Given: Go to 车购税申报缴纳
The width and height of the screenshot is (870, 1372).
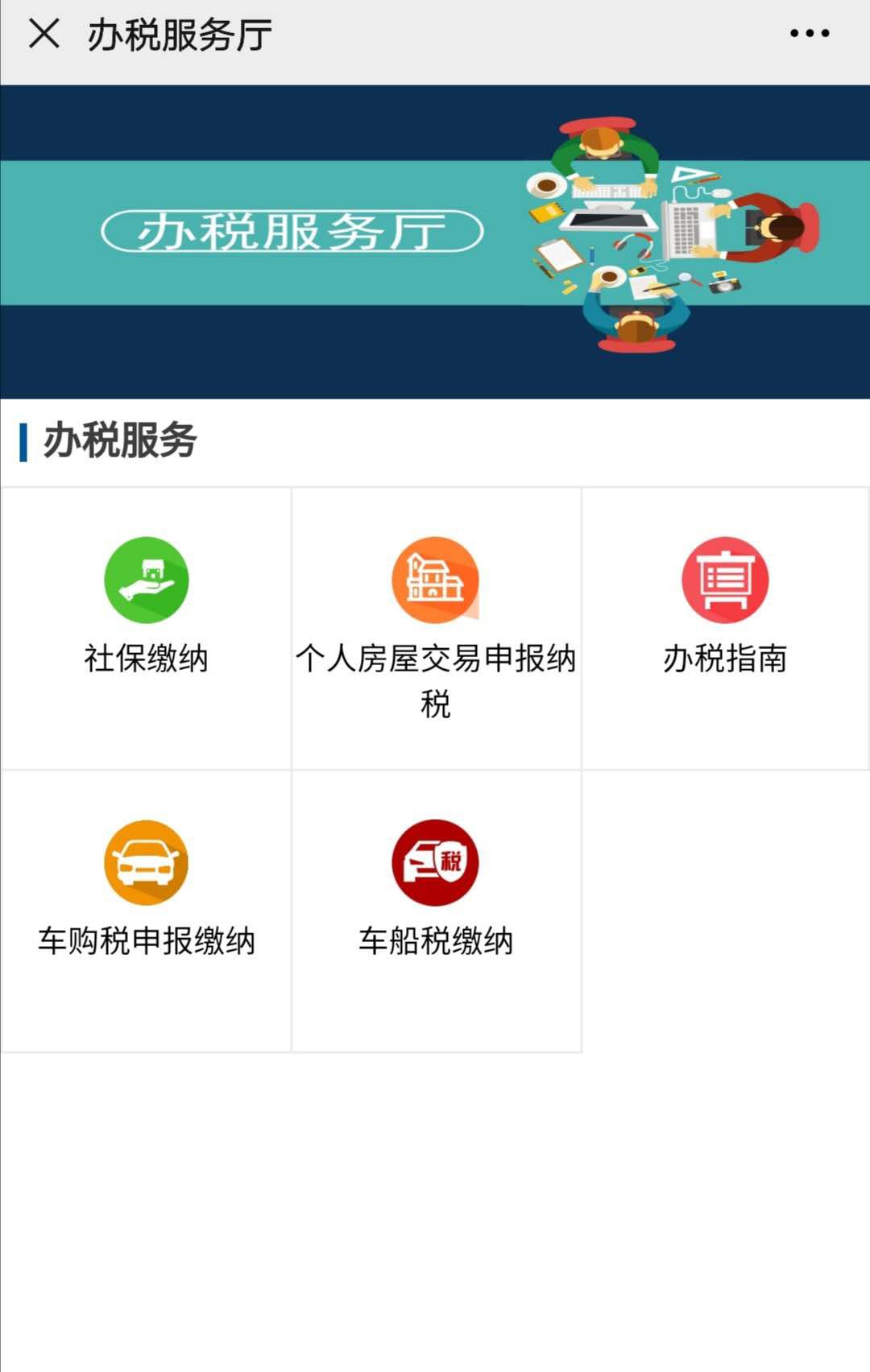Looking at the screenshot, I should coord(146,886).
